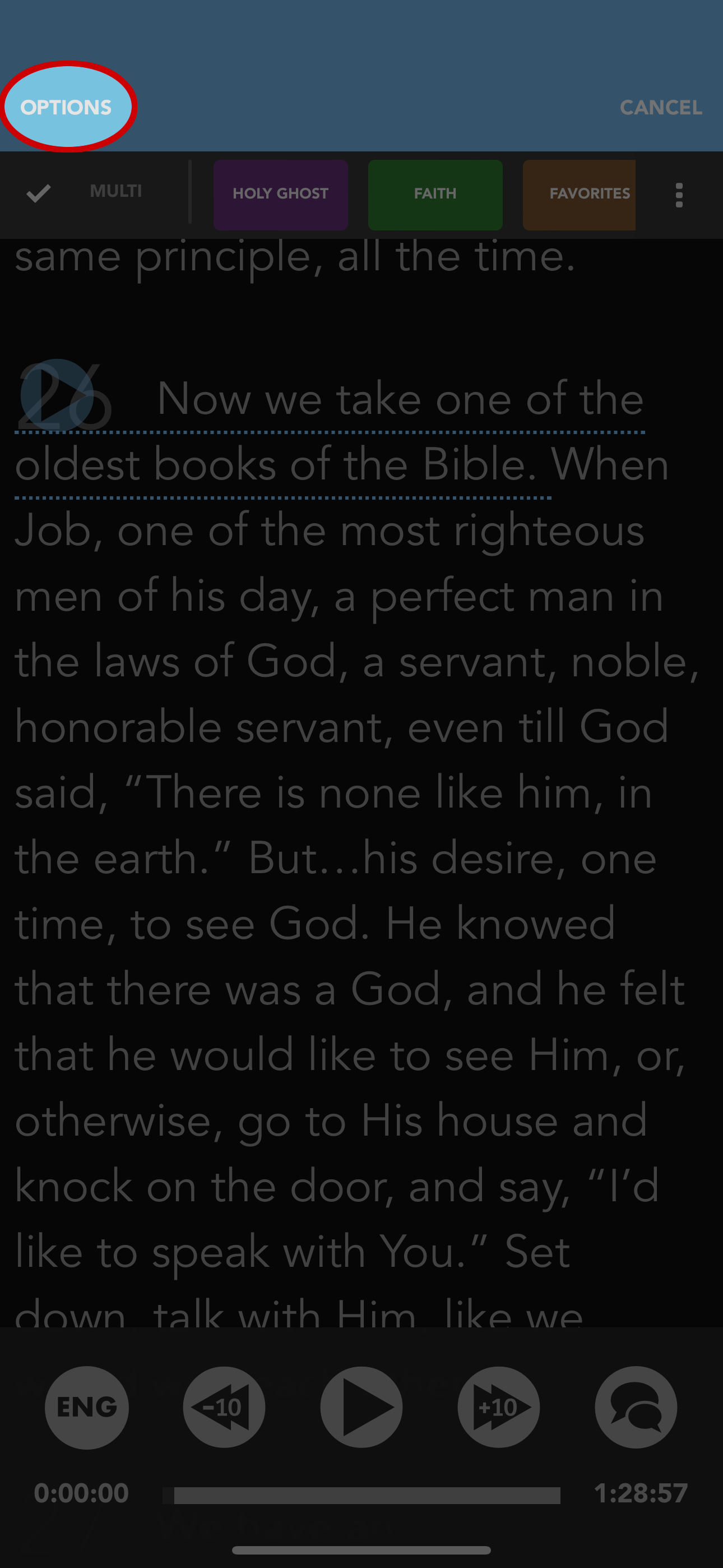The image size is (723, 1568).
Task: Play audio from paragraph 26
Action: (57, 394)
